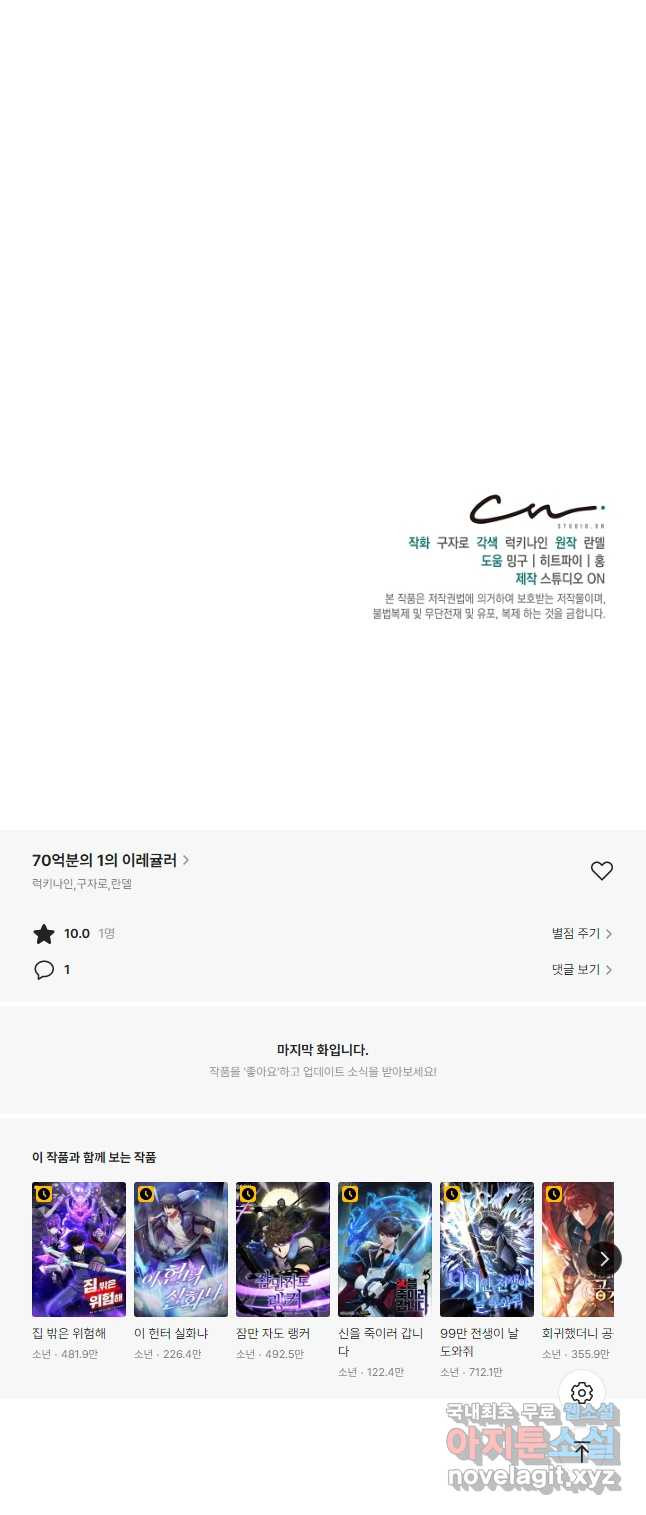Jump back to top with arrow
The height and width of the screenshot is (1515, 646).
point(582,1452)
